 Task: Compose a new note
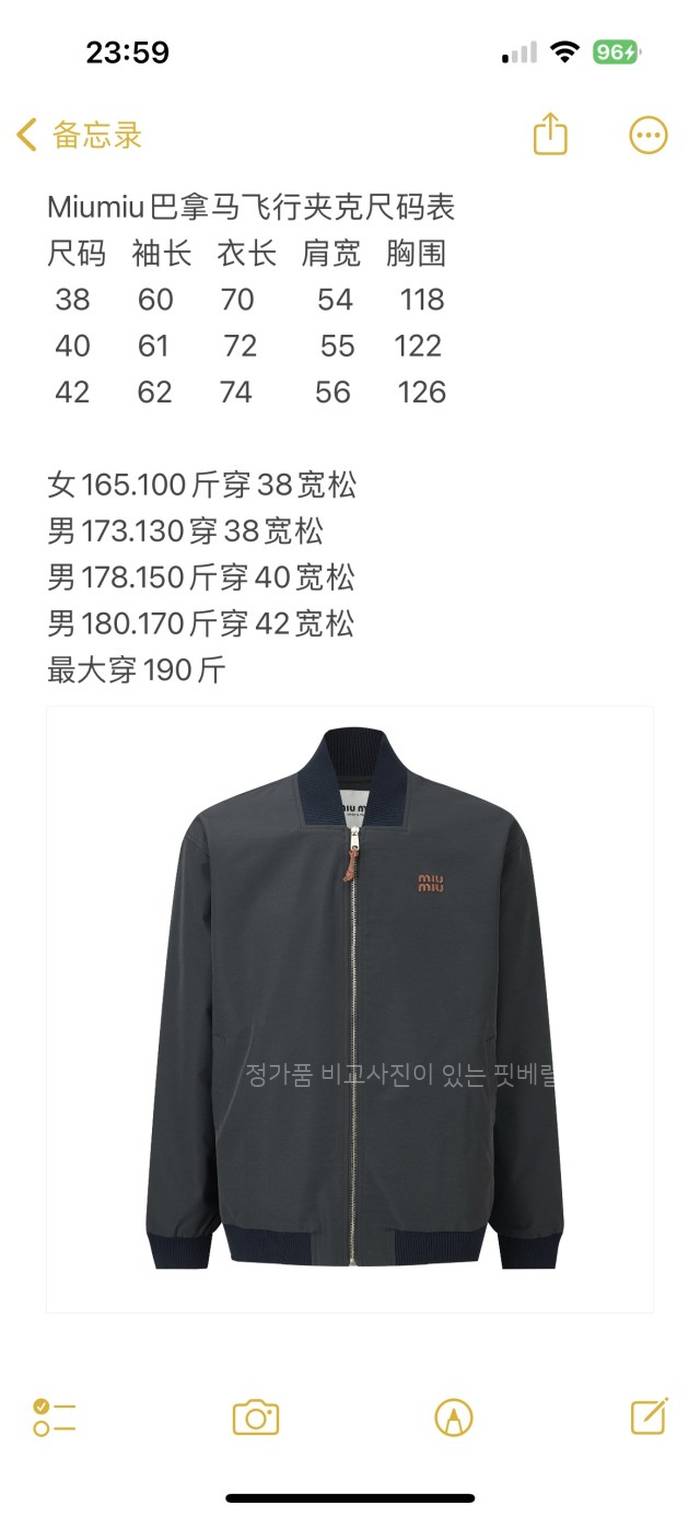649,1415
